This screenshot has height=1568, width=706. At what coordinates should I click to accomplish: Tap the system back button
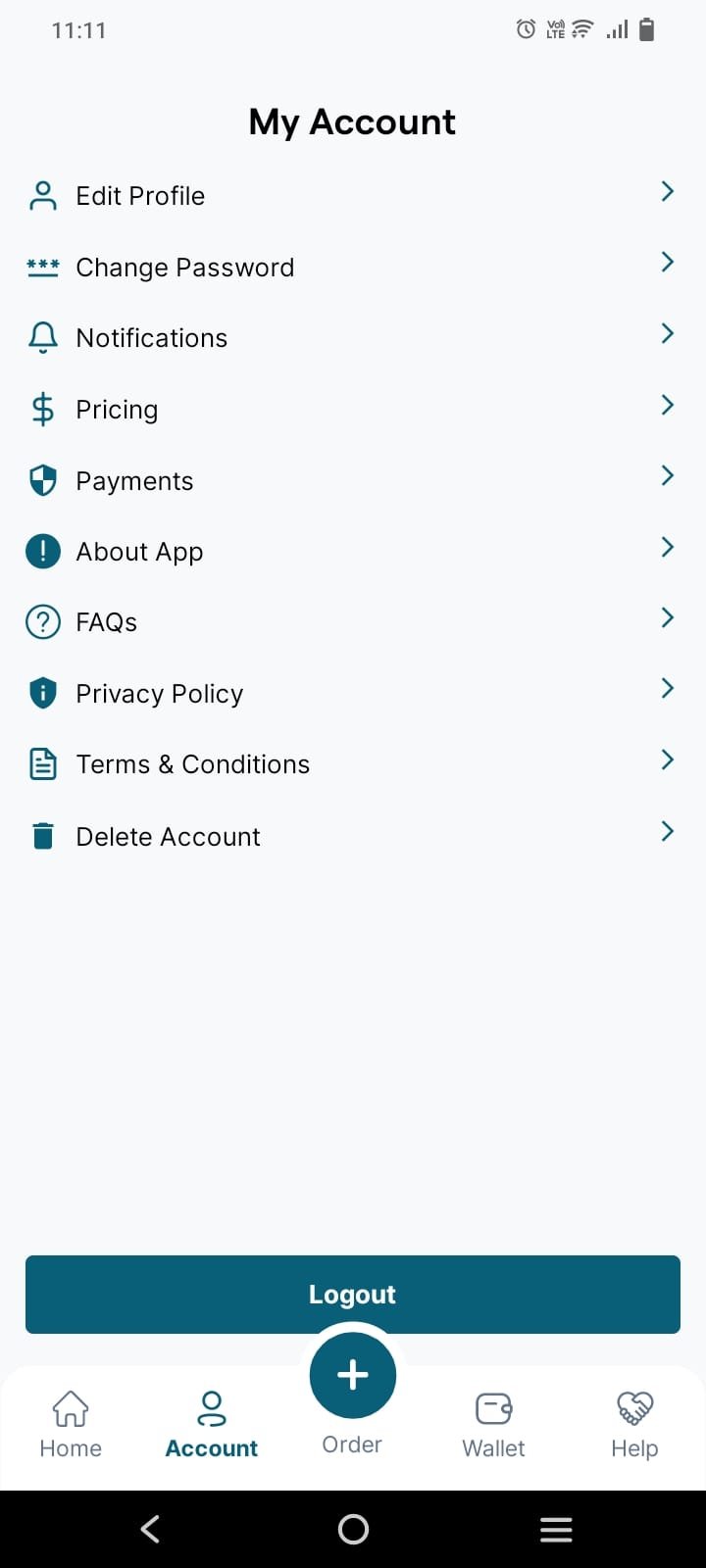coord(150,1529)
